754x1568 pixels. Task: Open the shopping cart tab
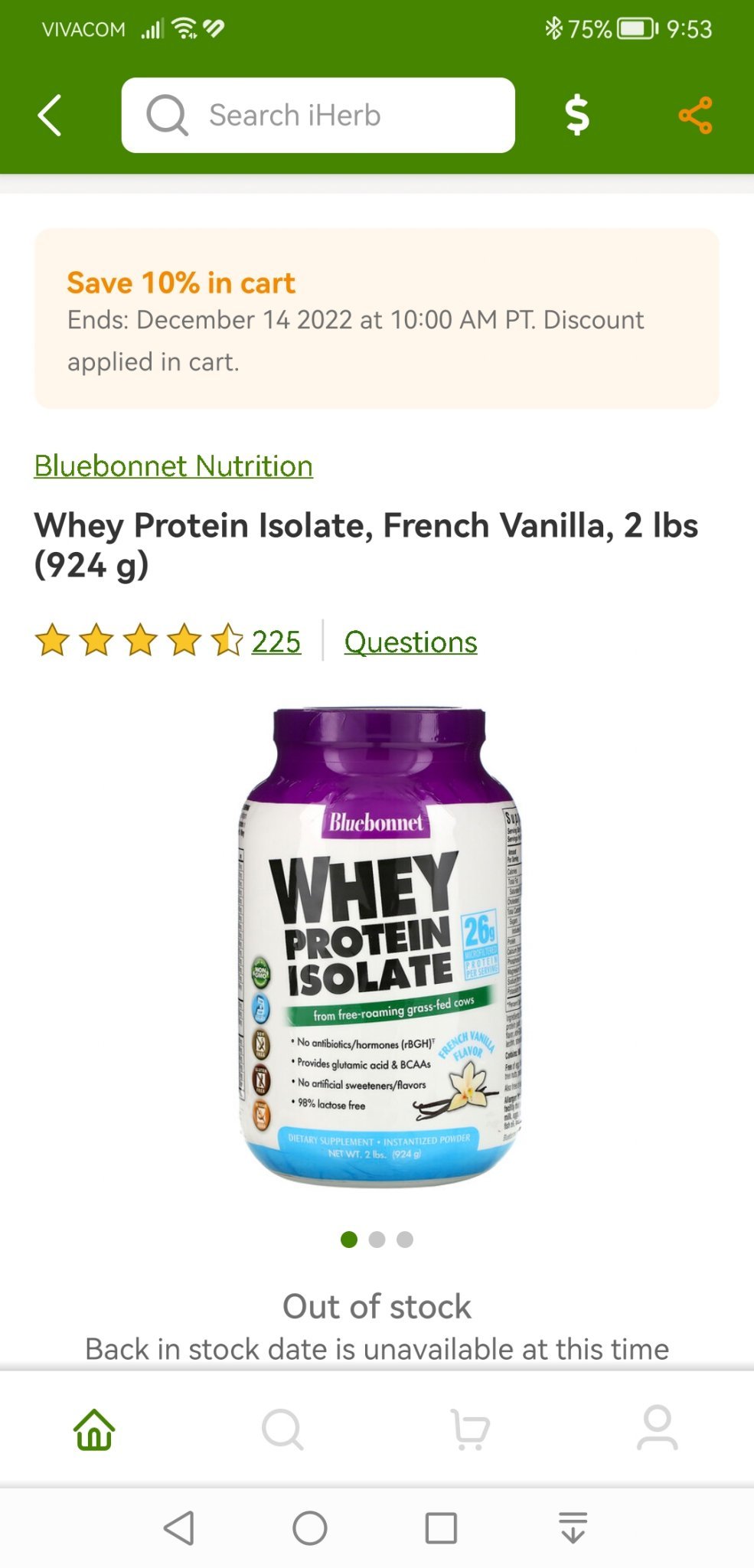coord(470,1429)
